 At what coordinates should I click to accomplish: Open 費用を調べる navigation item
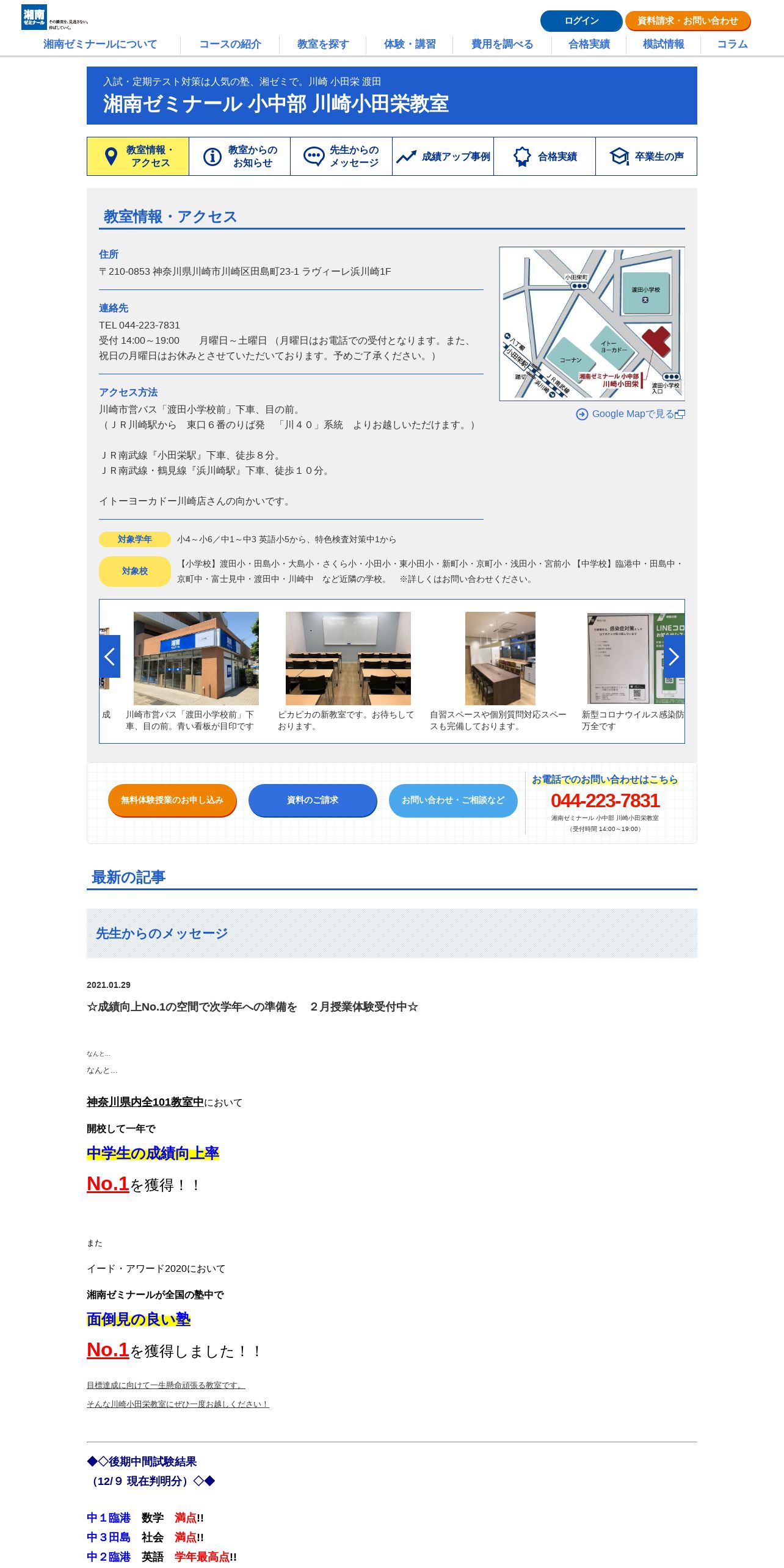click(x=502, y=45)
